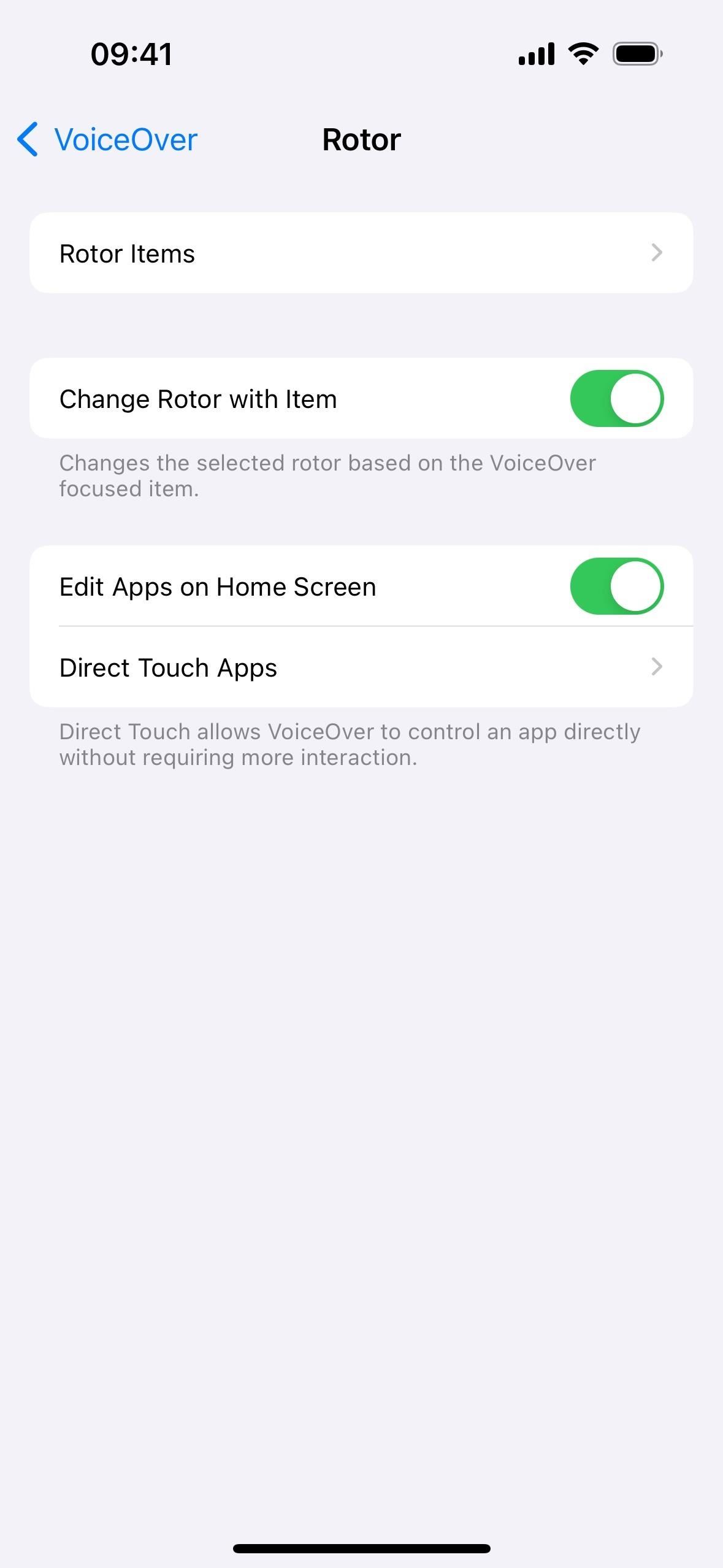
Task: Turn off Edit Apps on Home Screen
Action: click(616, 586)
